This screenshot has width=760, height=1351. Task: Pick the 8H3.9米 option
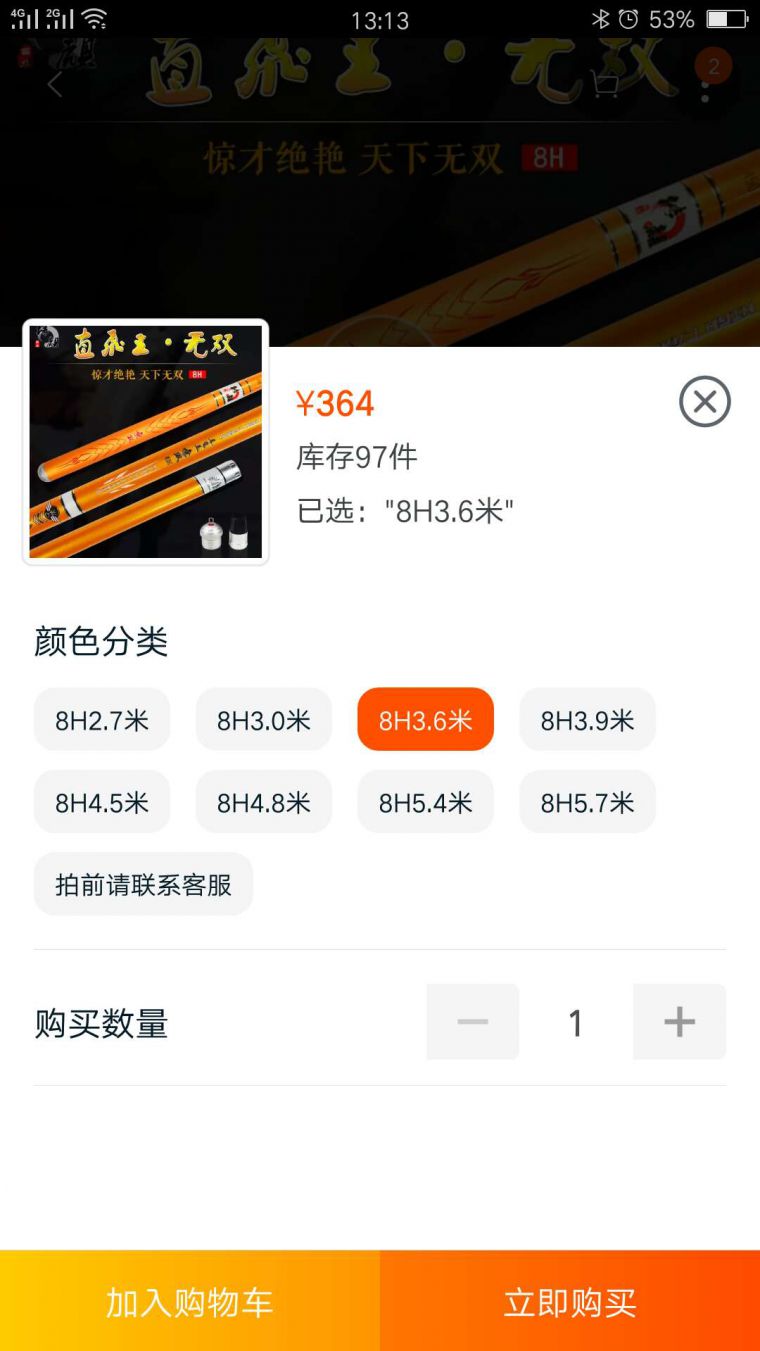(588, 720)
